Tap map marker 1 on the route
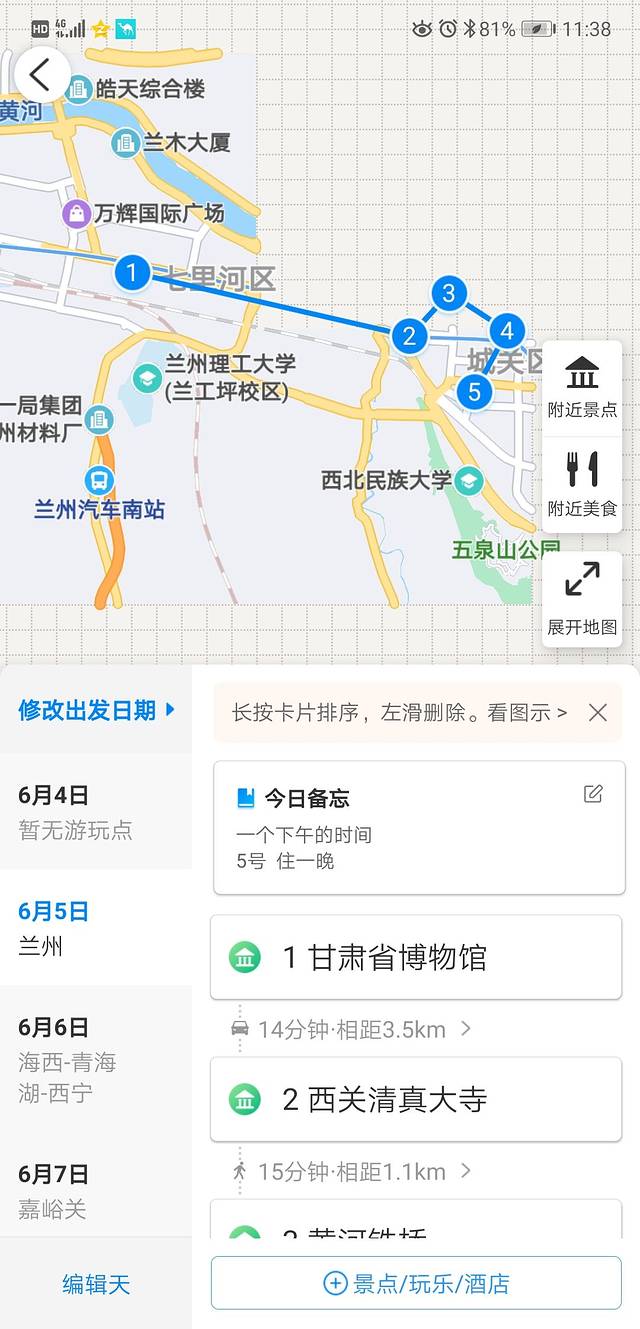The height and width of the screenshot is (1329, 640). point(132,272)
